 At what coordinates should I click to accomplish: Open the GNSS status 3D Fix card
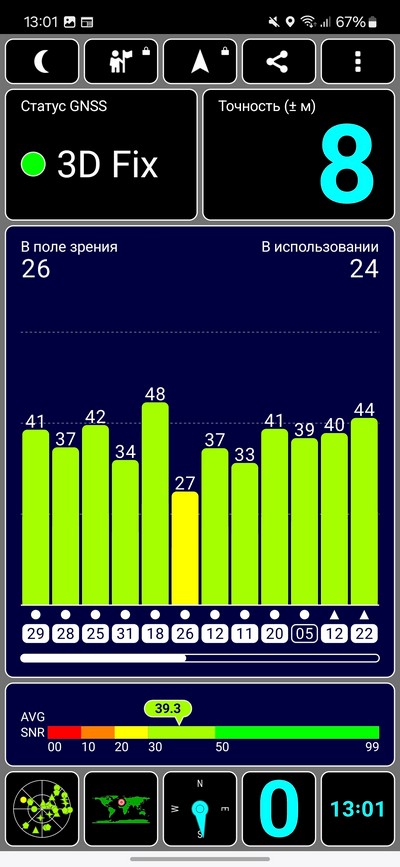[101, 155]
